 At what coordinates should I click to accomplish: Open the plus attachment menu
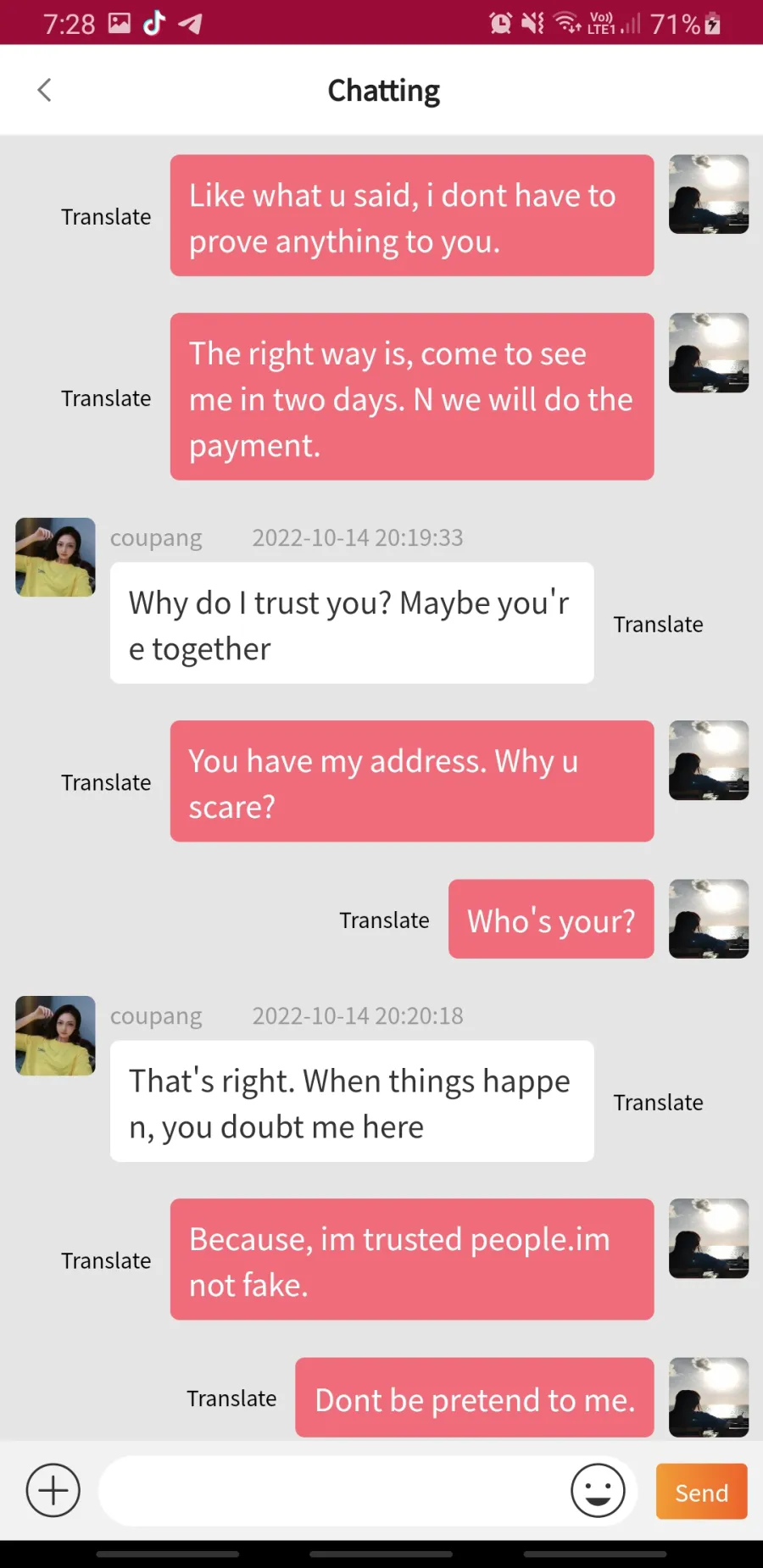53,1490
